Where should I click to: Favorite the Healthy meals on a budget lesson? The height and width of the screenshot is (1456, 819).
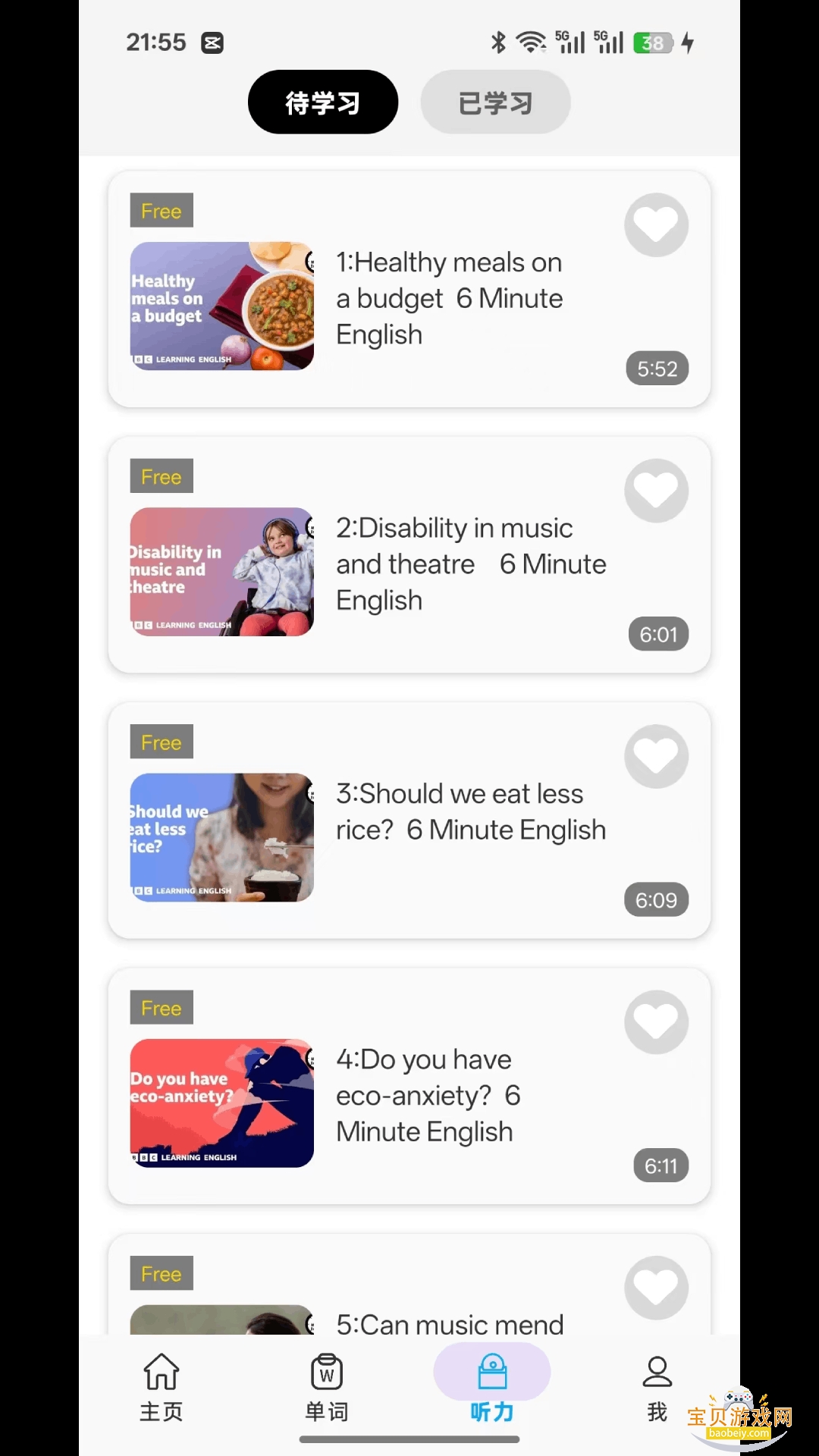pyautogui.click(x=656, y=225)
